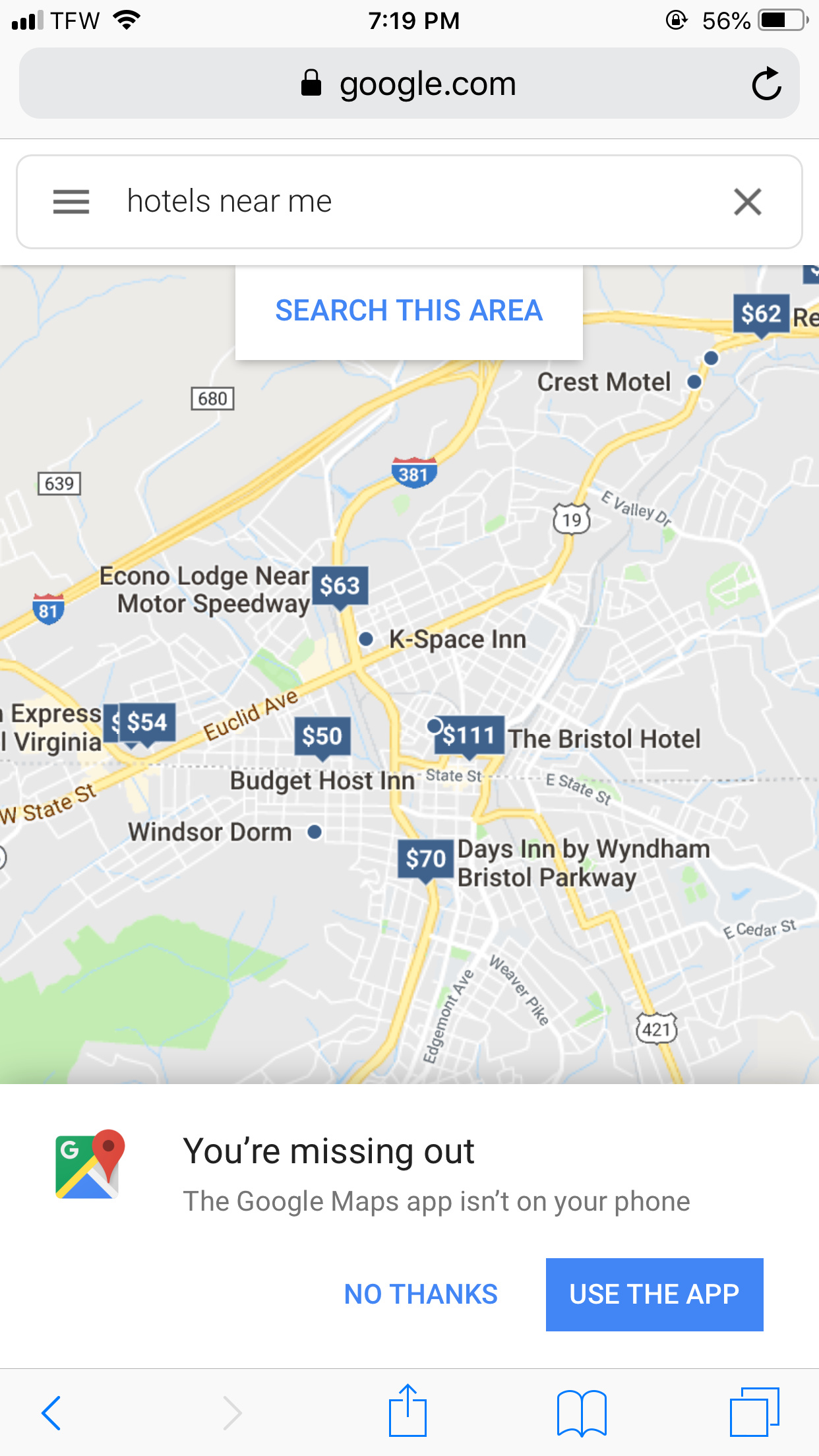This screenshot has height=1456, width=819.
Task: Reload the page in Safari
Action: coord(766,84)
